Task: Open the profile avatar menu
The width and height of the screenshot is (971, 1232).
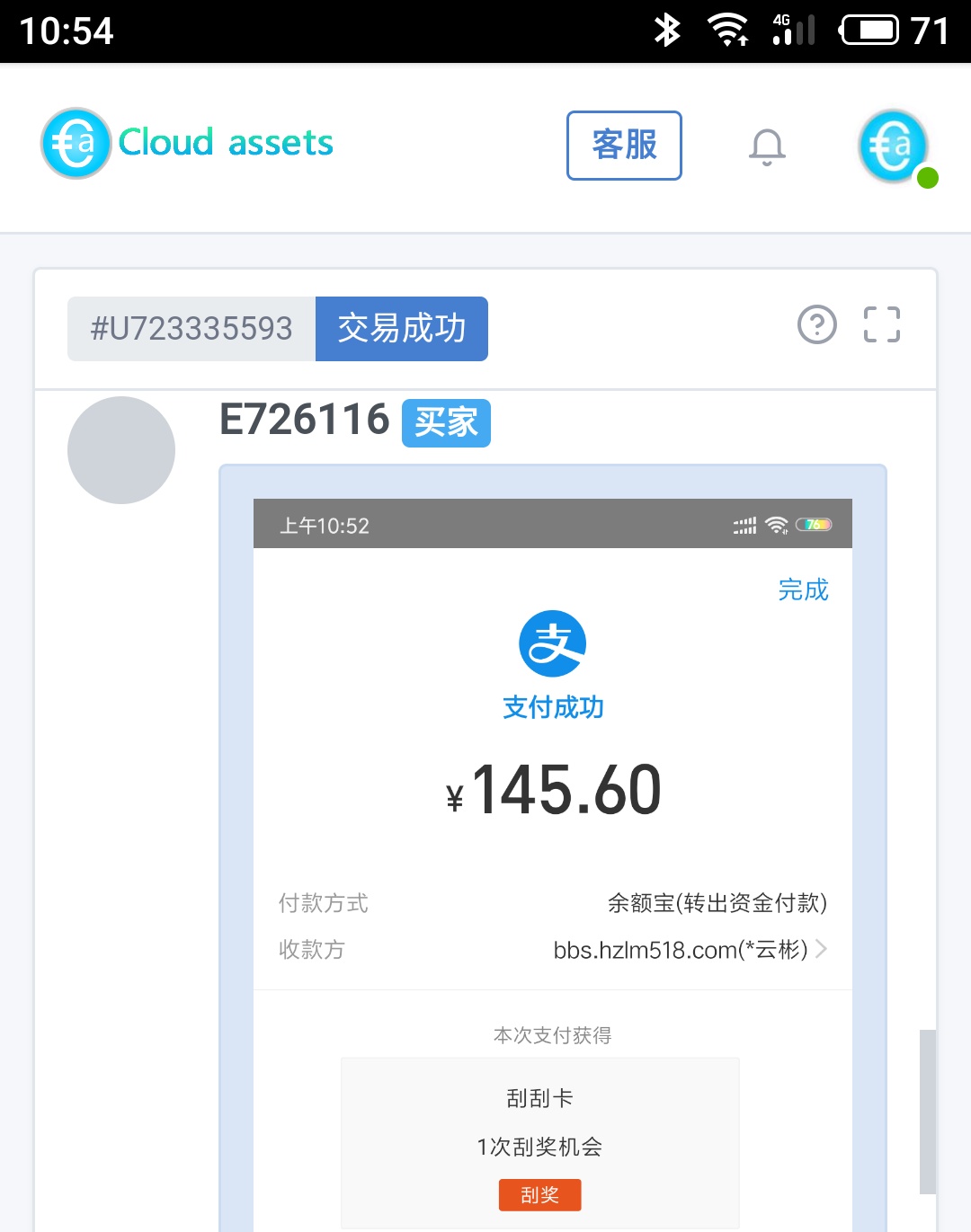Action: pos(894,146)
